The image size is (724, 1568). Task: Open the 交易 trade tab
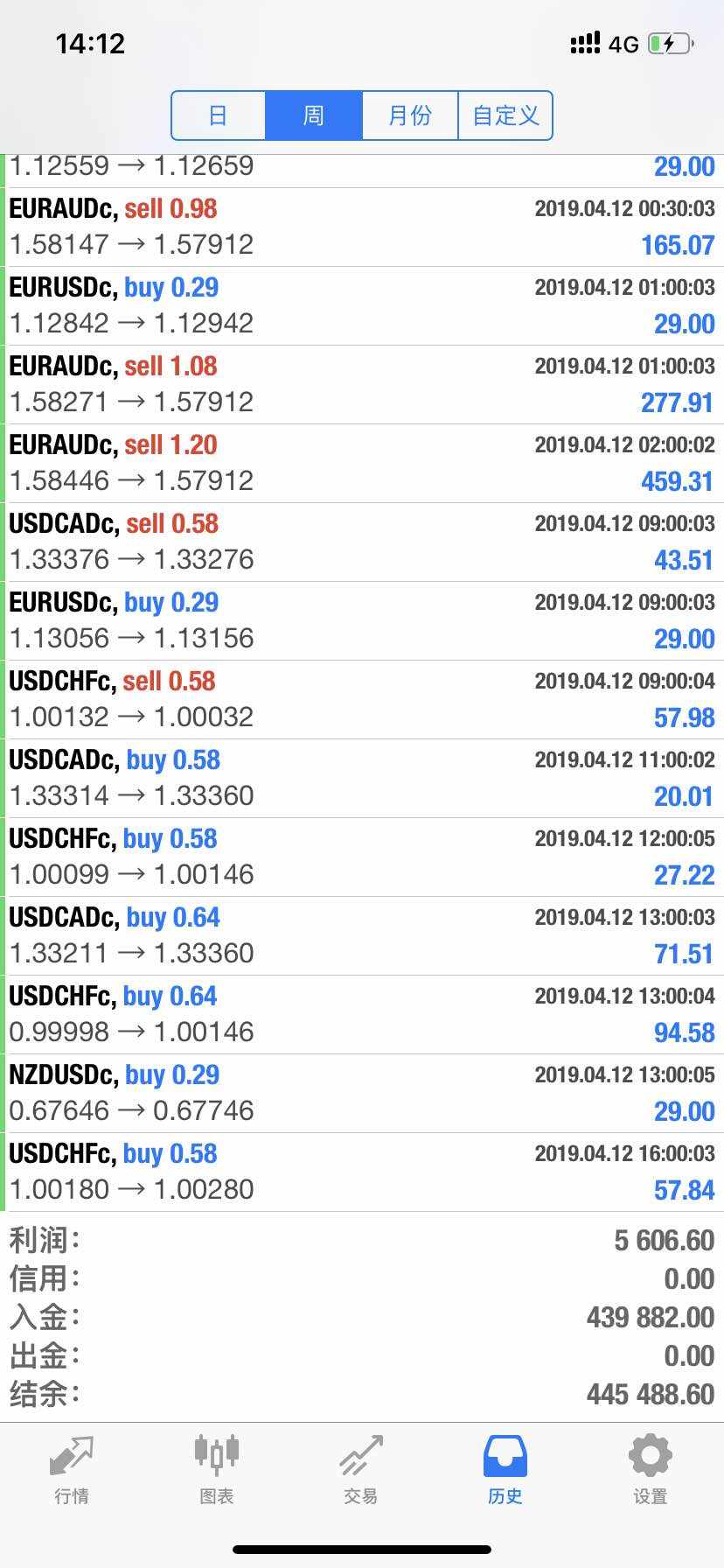click(361, 1470)
